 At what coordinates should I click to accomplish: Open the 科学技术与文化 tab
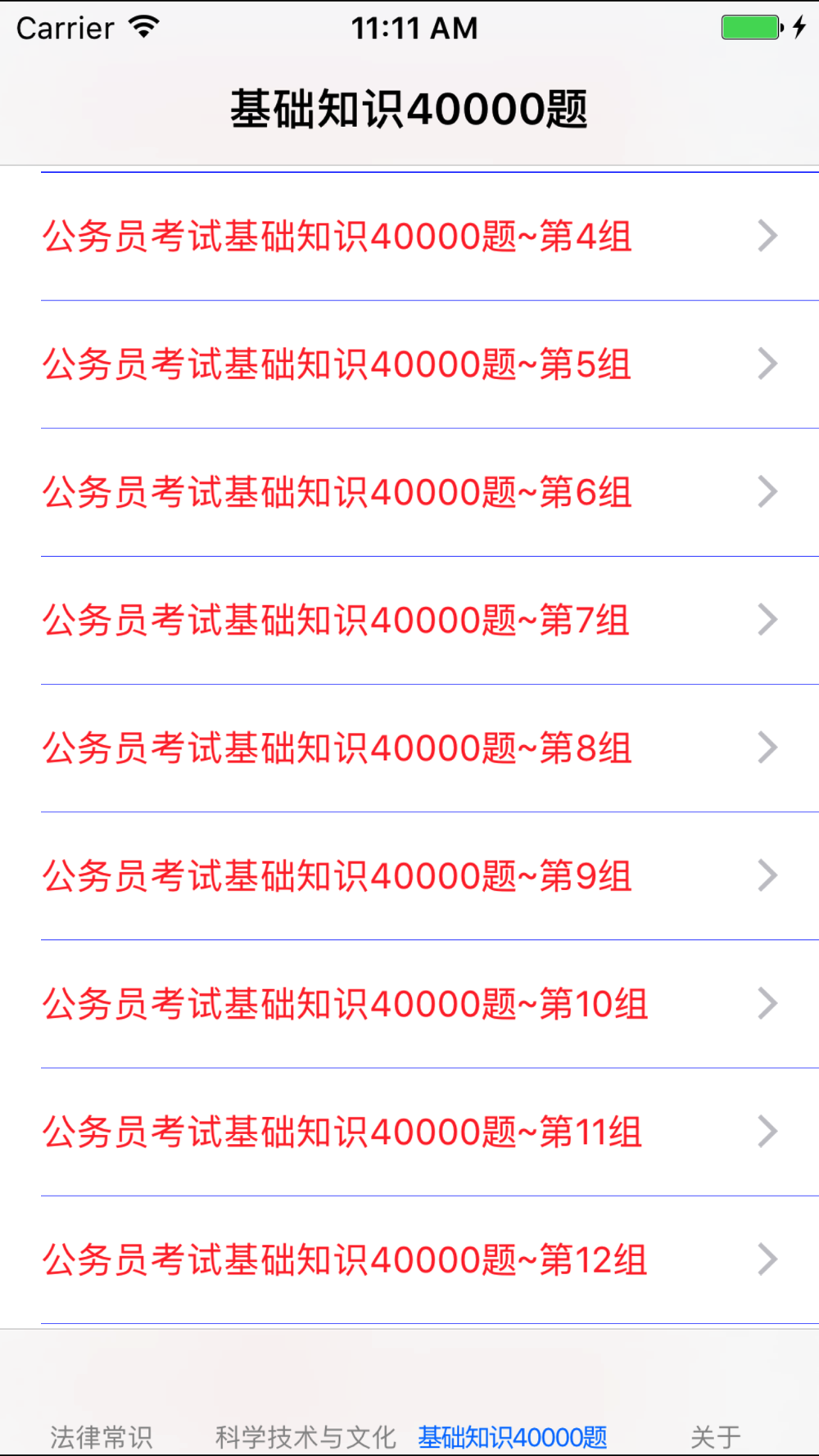tap(305, 1435)
